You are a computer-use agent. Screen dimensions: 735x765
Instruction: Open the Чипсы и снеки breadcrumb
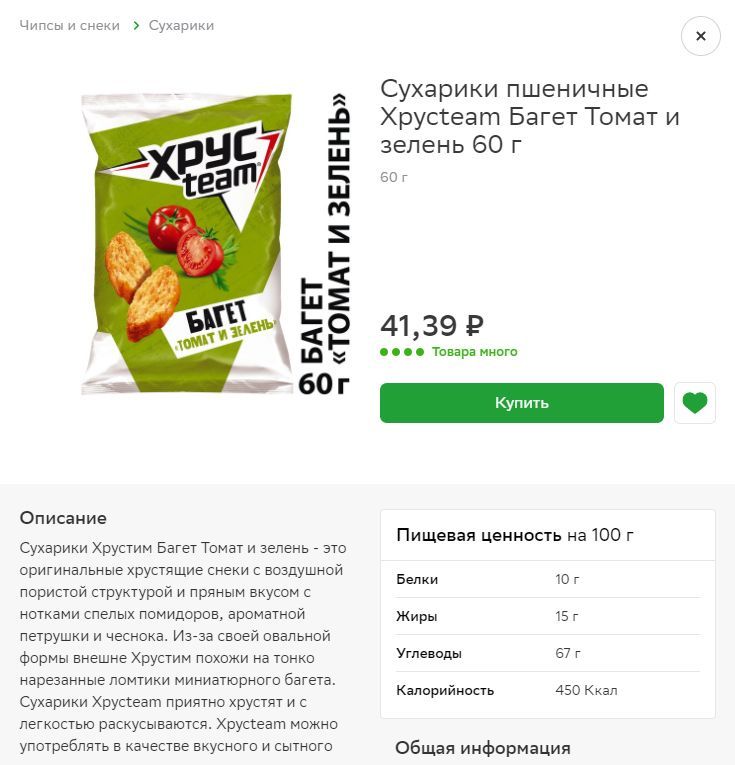[x=69, y=25]
